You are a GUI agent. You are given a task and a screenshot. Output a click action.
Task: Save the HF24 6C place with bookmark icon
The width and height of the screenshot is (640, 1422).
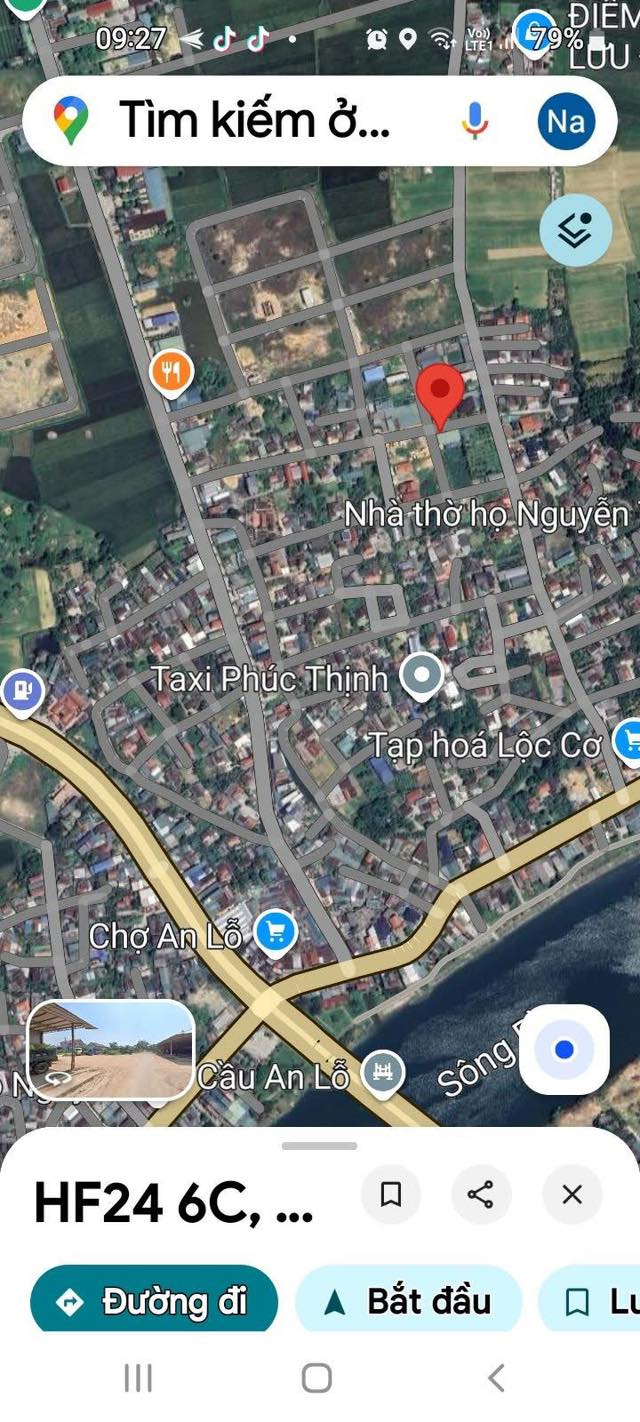[391, 1194]
